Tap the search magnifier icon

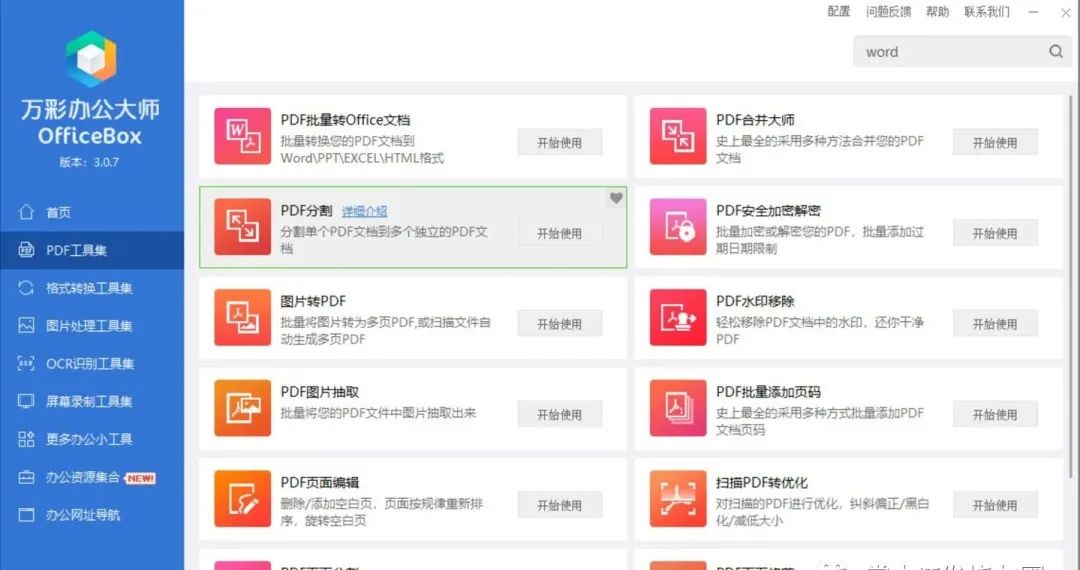[1056, 52]
